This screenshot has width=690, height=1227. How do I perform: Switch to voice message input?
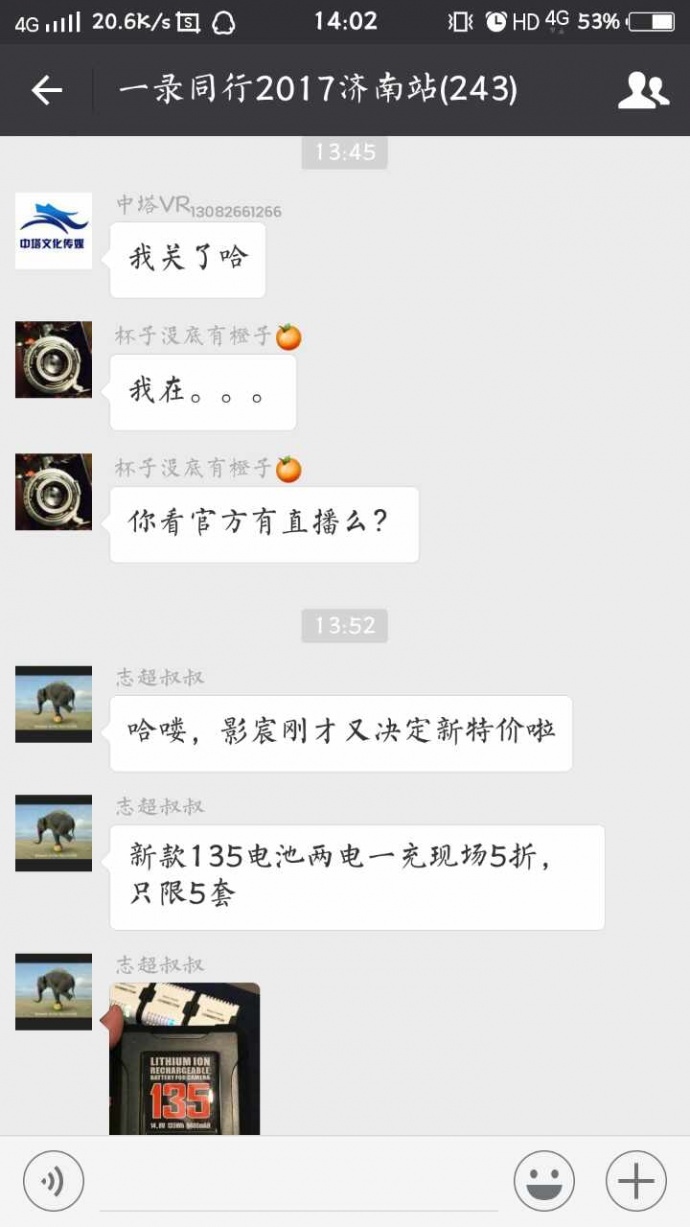click(x=53, y=1181)
